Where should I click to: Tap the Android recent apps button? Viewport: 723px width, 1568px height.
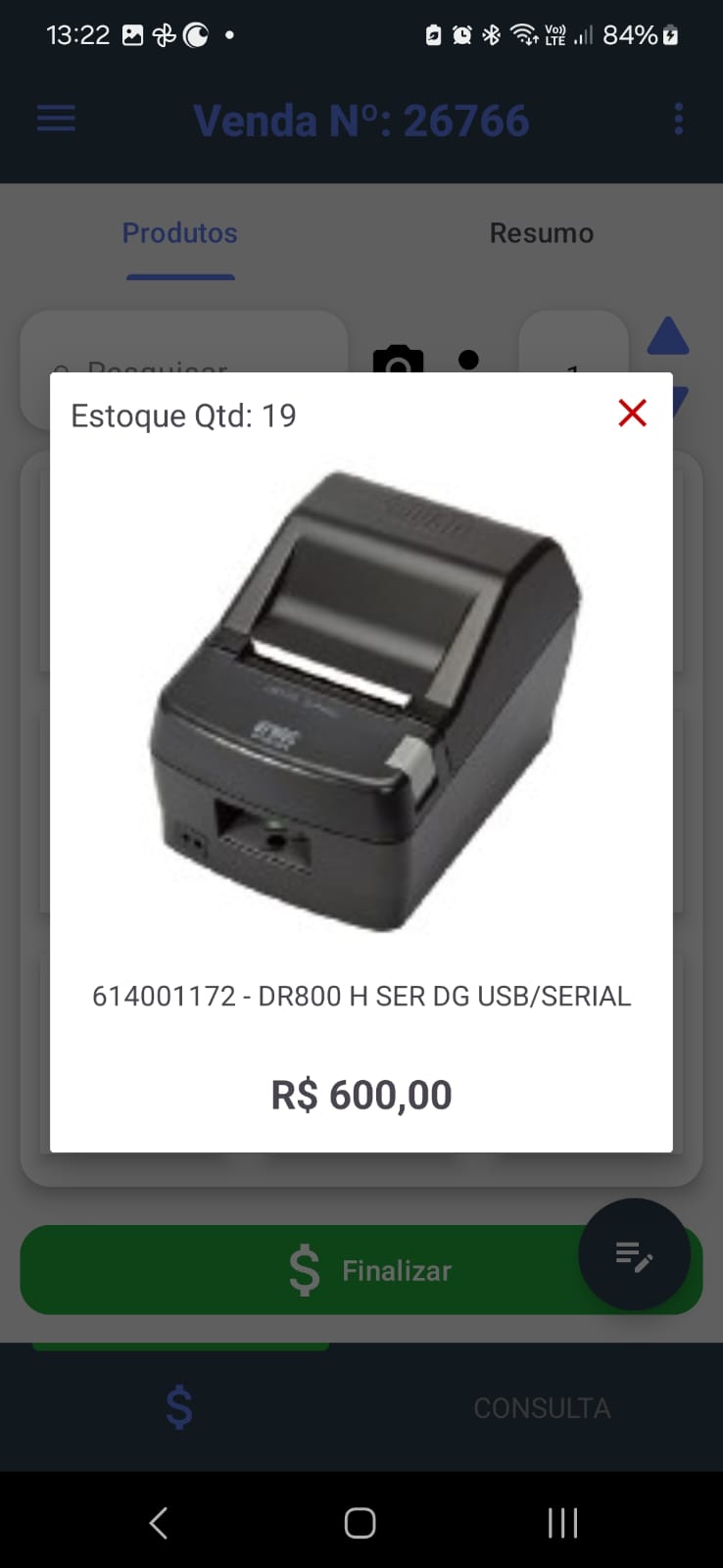(562, 1523)
